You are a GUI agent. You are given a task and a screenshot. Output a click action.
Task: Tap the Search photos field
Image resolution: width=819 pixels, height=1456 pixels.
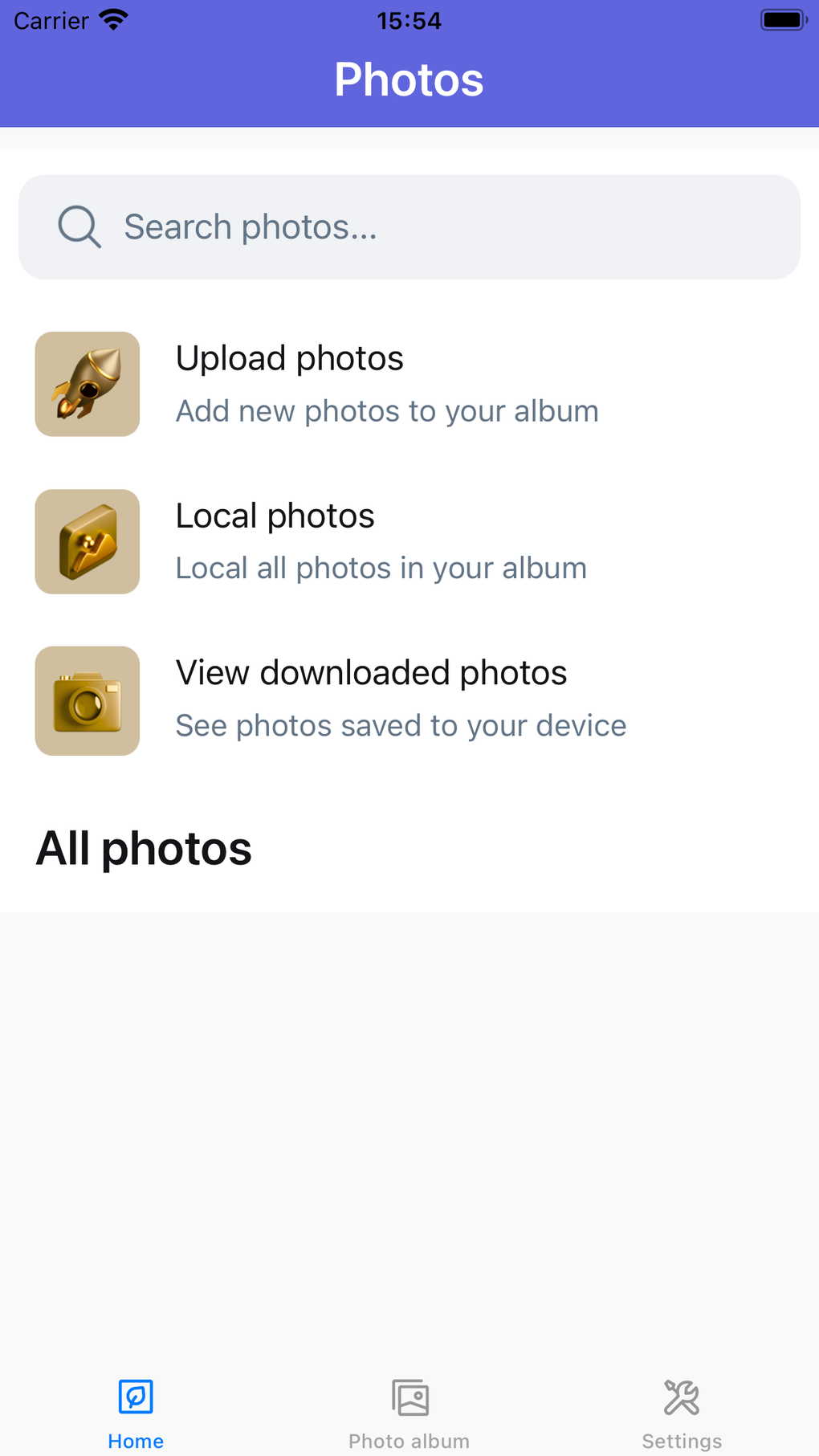tap(409, 227)
